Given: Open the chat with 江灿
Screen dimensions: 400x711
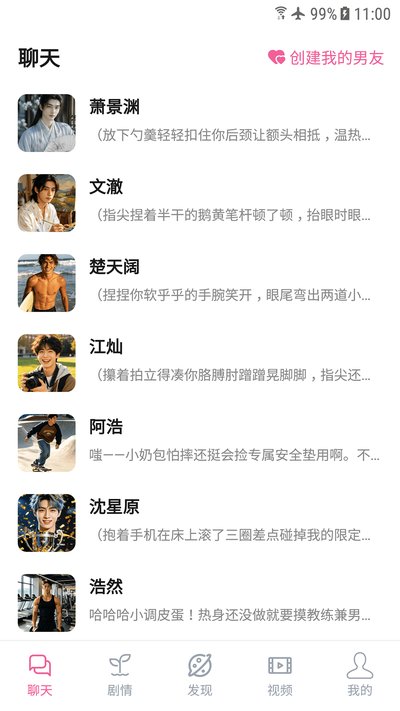Looking at the screenshot, I should 200,363.
